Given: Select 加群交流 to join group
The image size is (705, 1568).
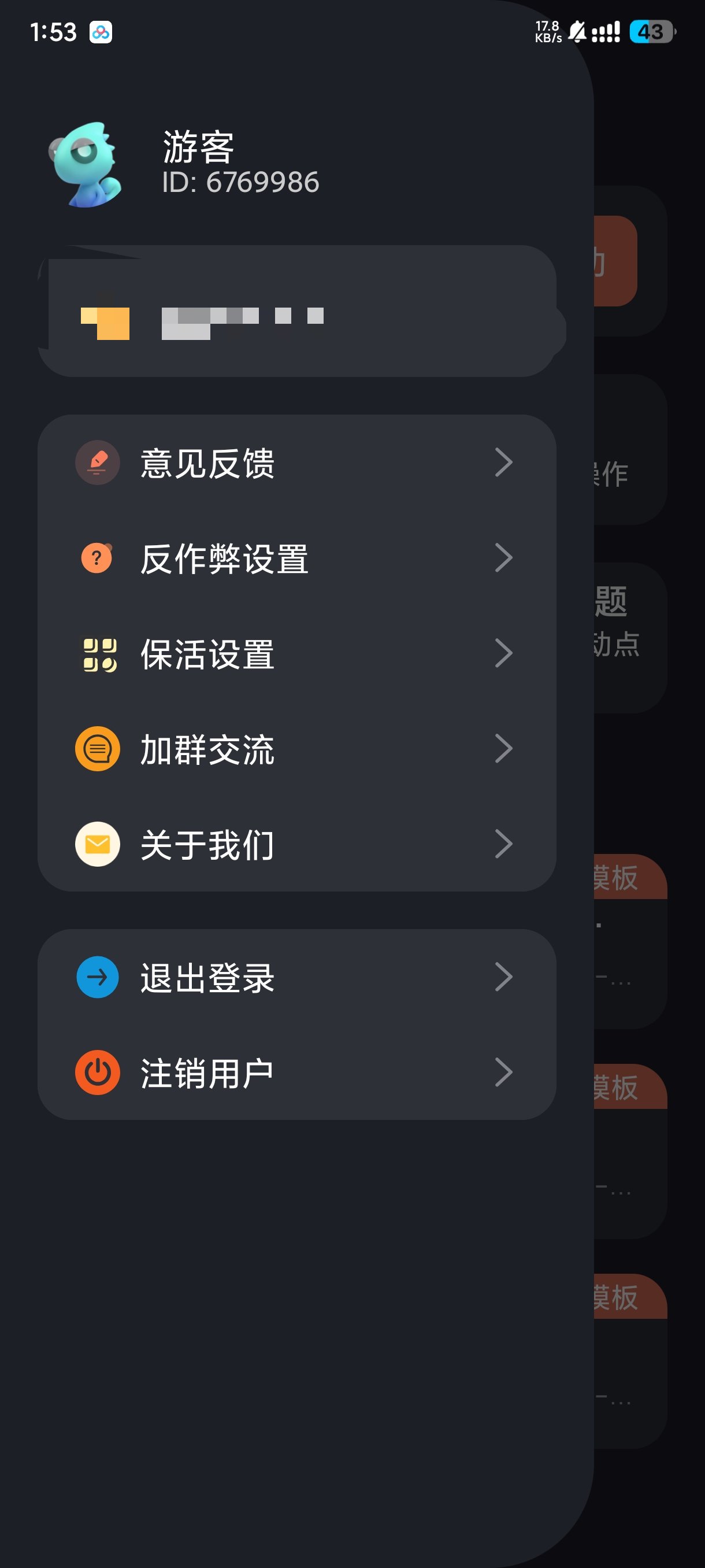Looking at the screenshot, I should (296, 749).
